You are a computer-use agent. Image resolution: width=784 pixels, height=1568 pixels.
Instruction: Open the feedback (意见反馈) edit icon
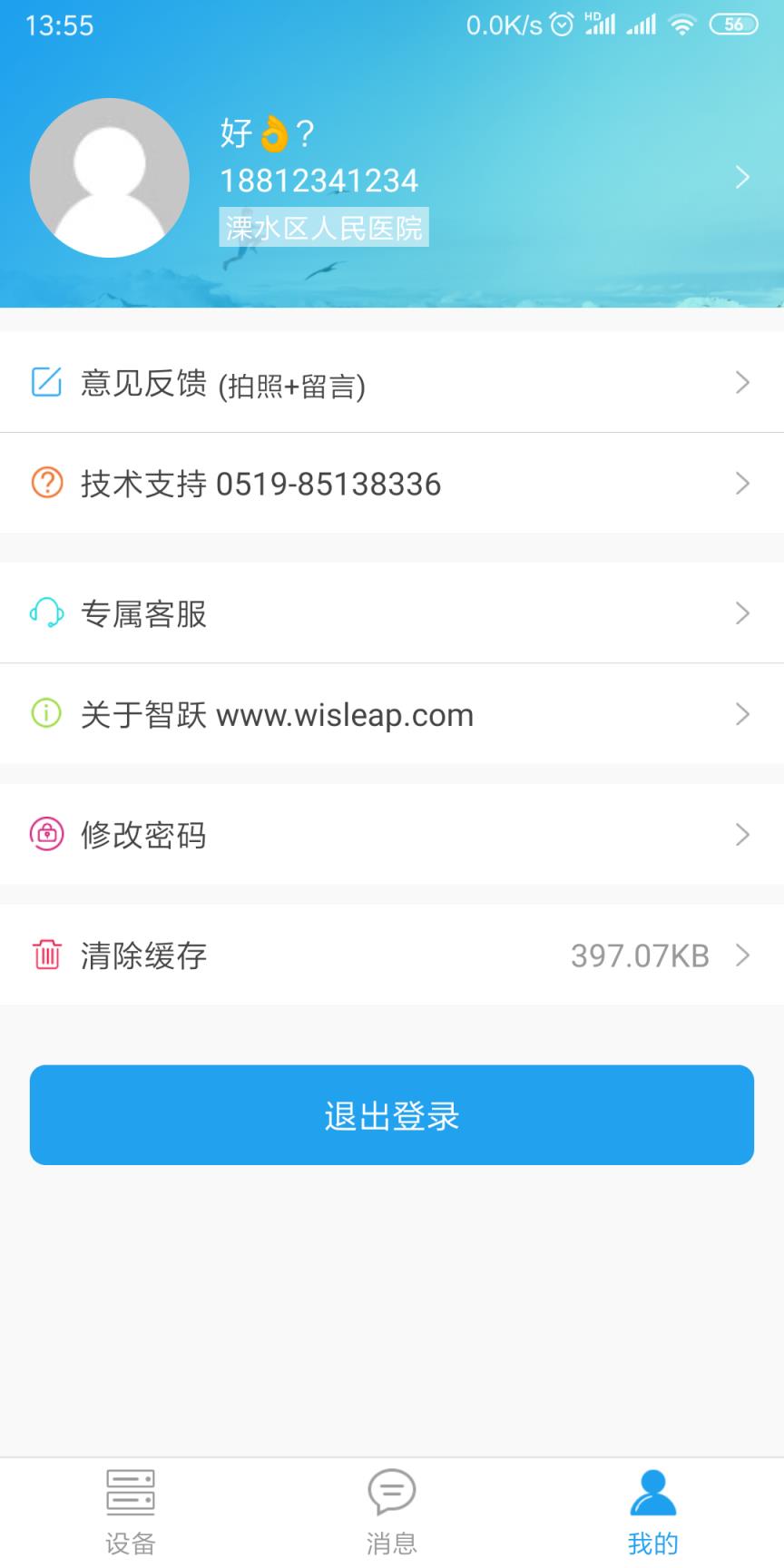[x=46, y=382]
